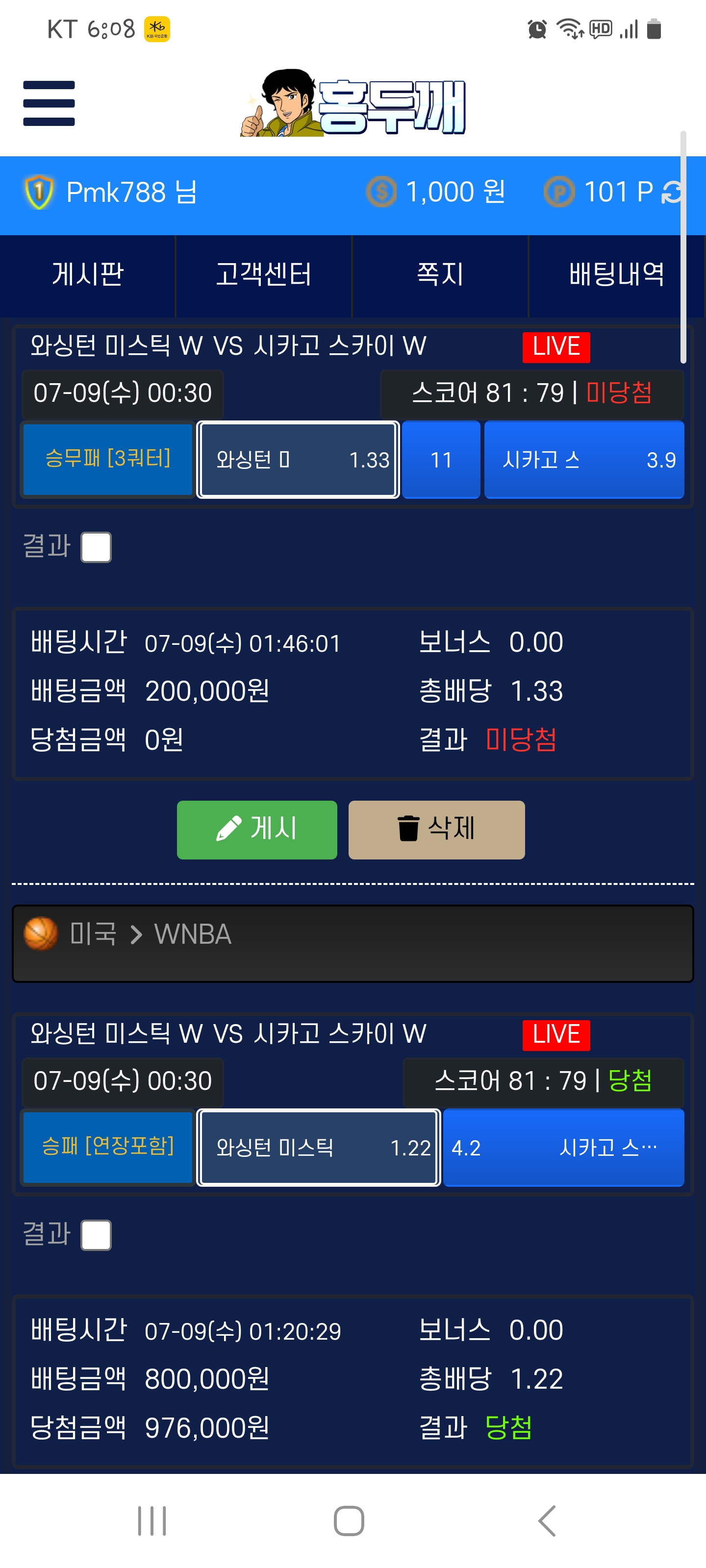Tap the draw odds button labeled 11
The width and height of the screenshot is (706, 1568).
(441, 460)
